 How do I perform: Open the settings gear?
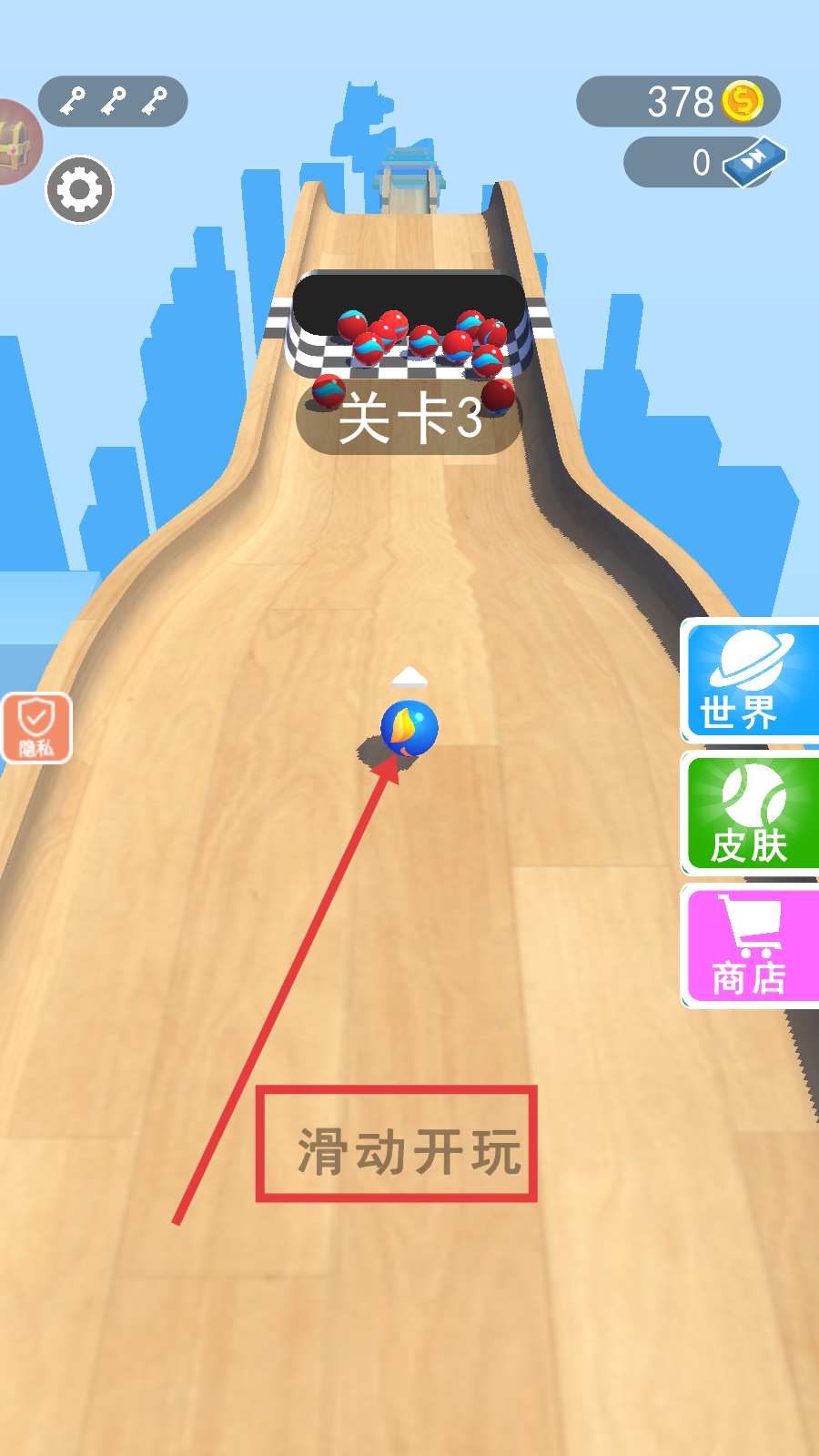(x=80, y=189)
